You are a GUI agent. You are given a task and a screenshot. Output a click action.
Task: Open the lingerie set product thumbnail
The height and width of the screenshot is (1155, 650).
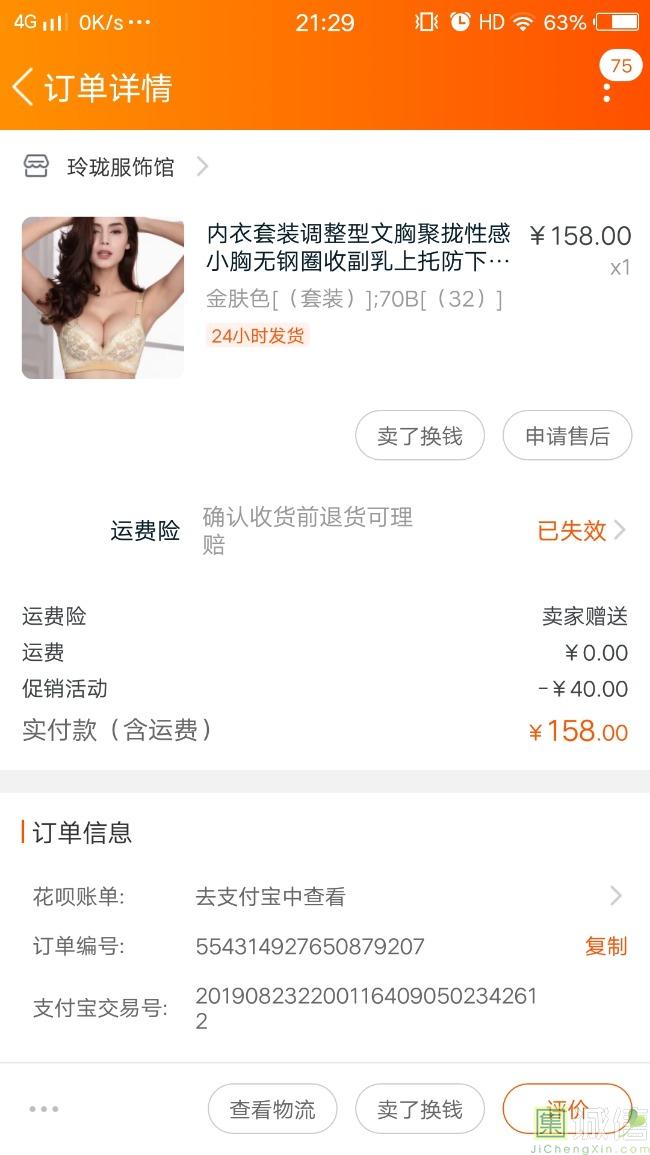[103, 298]
